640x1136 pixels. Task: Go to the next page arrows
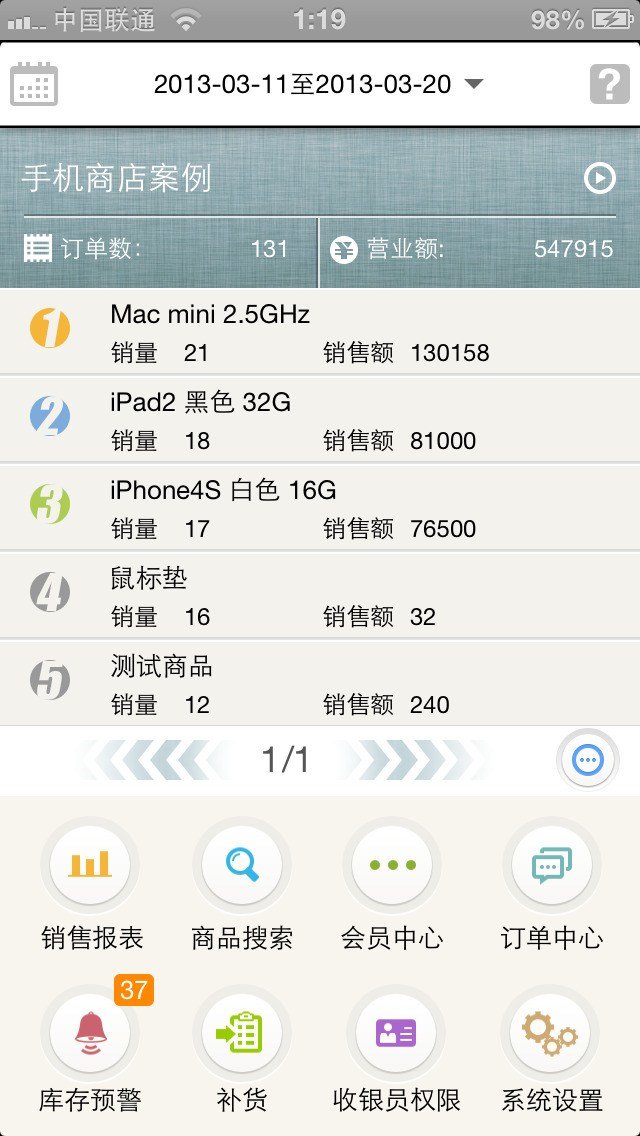coord(420,761)
